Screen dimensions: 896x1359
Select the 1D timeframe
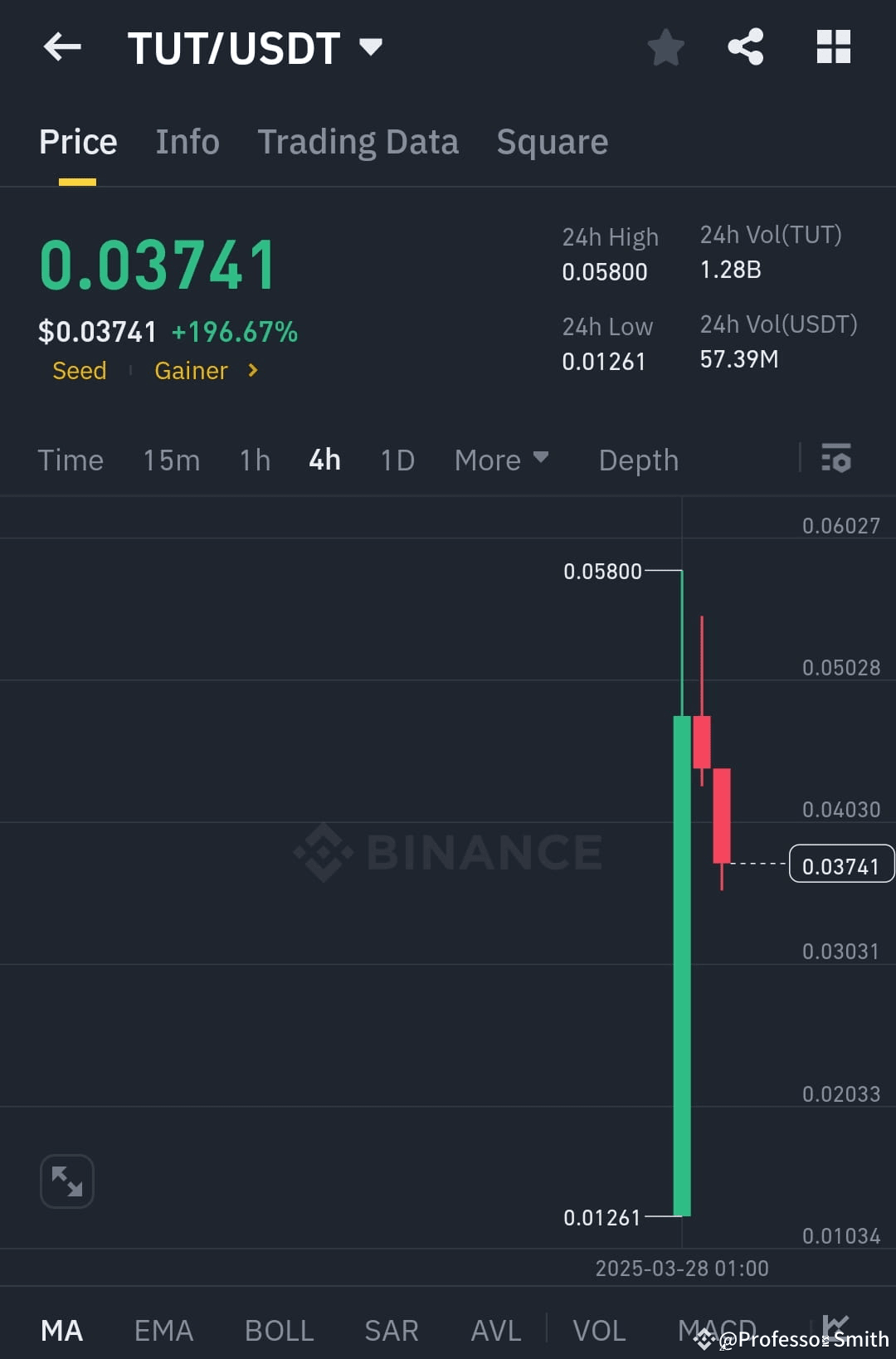(x=397, y=459)
